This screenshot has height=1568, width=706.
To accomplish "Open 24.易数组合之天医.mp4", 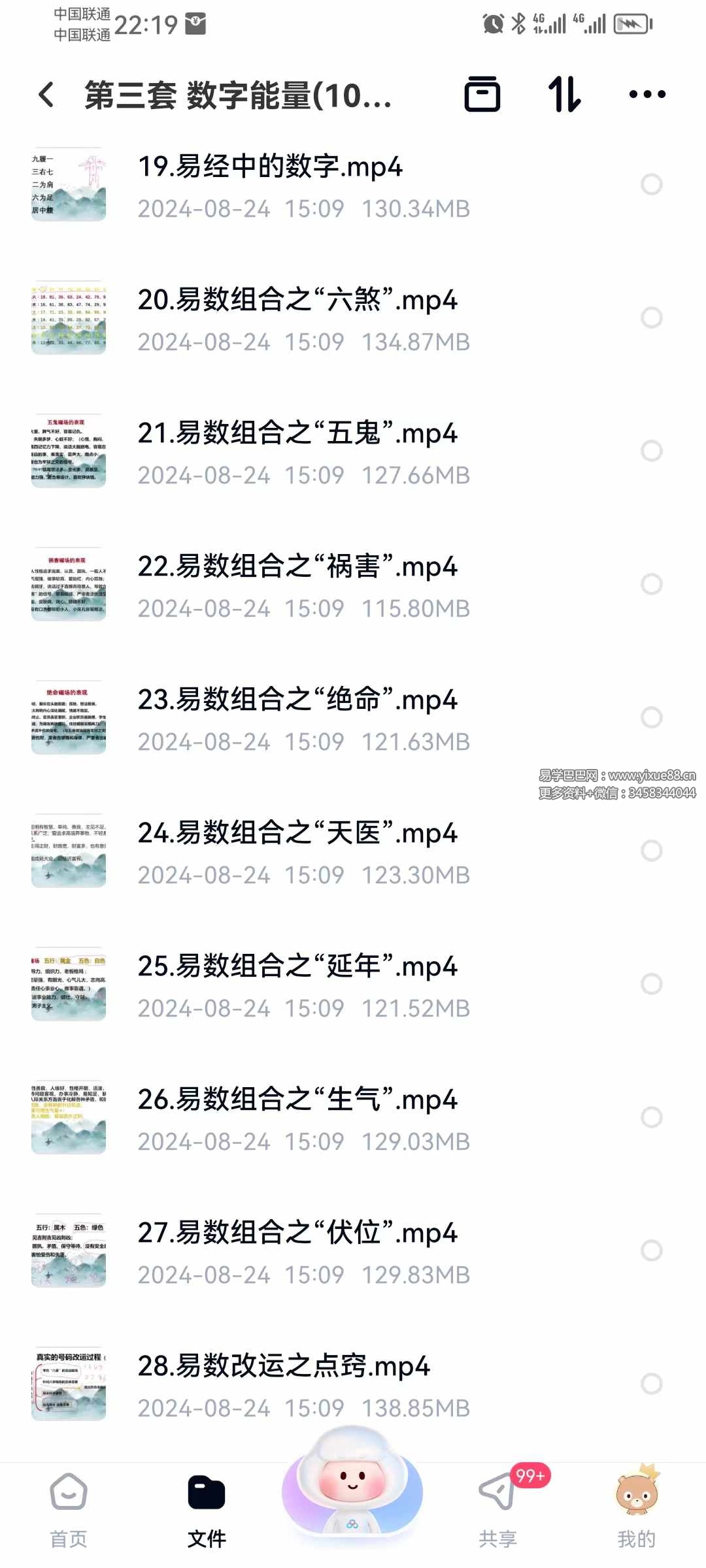I will click(297, 834).
